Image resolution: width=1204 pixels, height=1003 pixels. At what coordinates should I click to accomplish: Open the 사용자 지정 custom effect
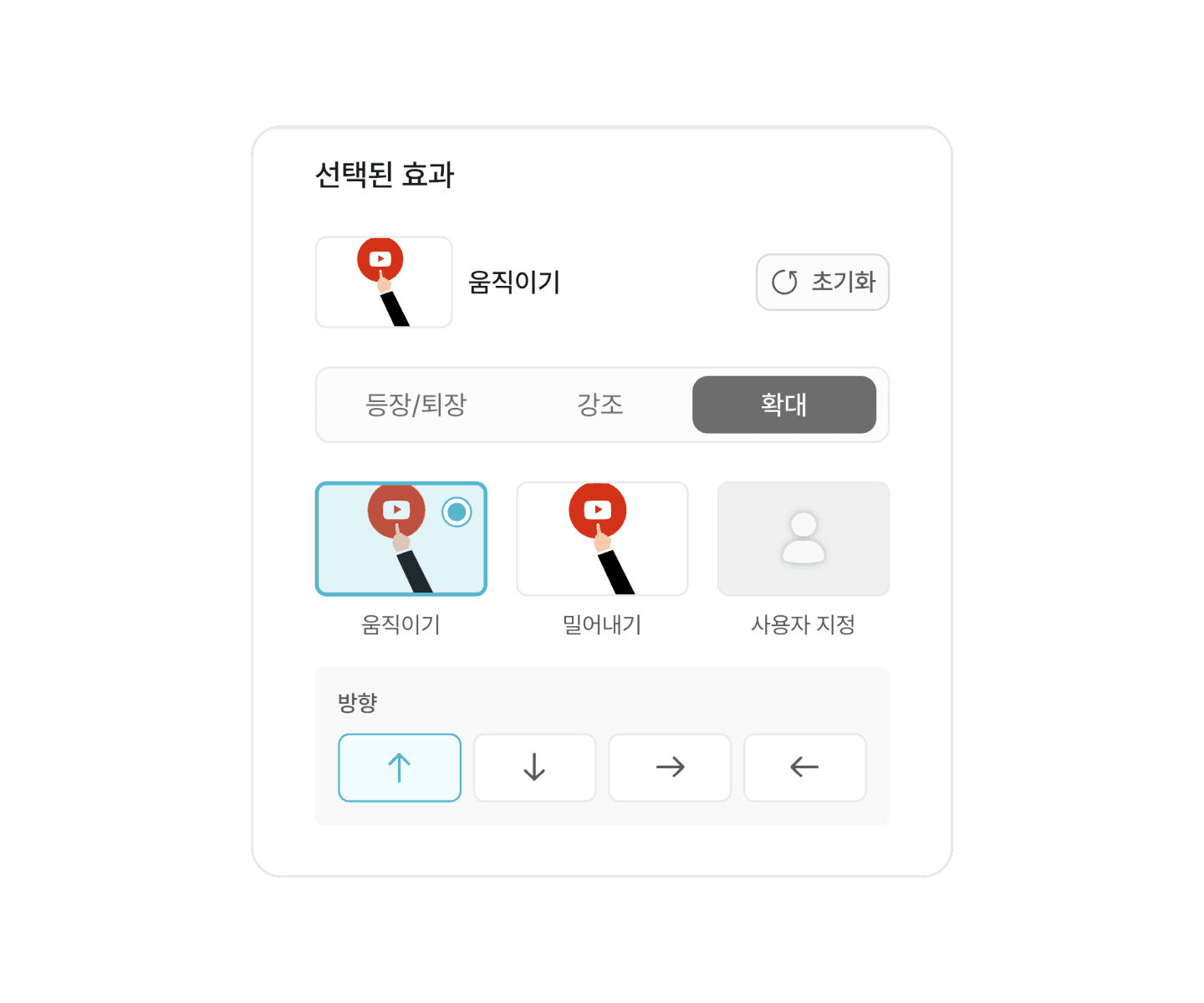point(803,539)
